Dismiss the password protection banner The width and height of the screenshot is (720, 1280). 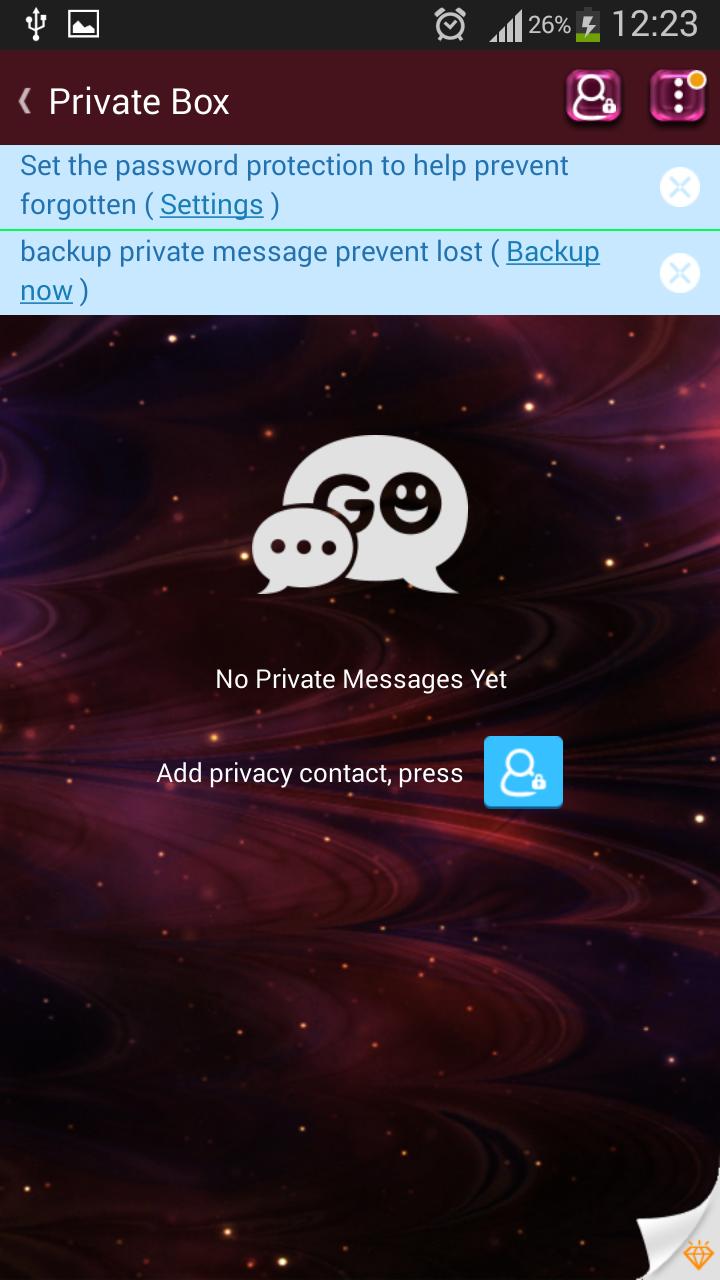pyautogui.click(x=680, y=187)
